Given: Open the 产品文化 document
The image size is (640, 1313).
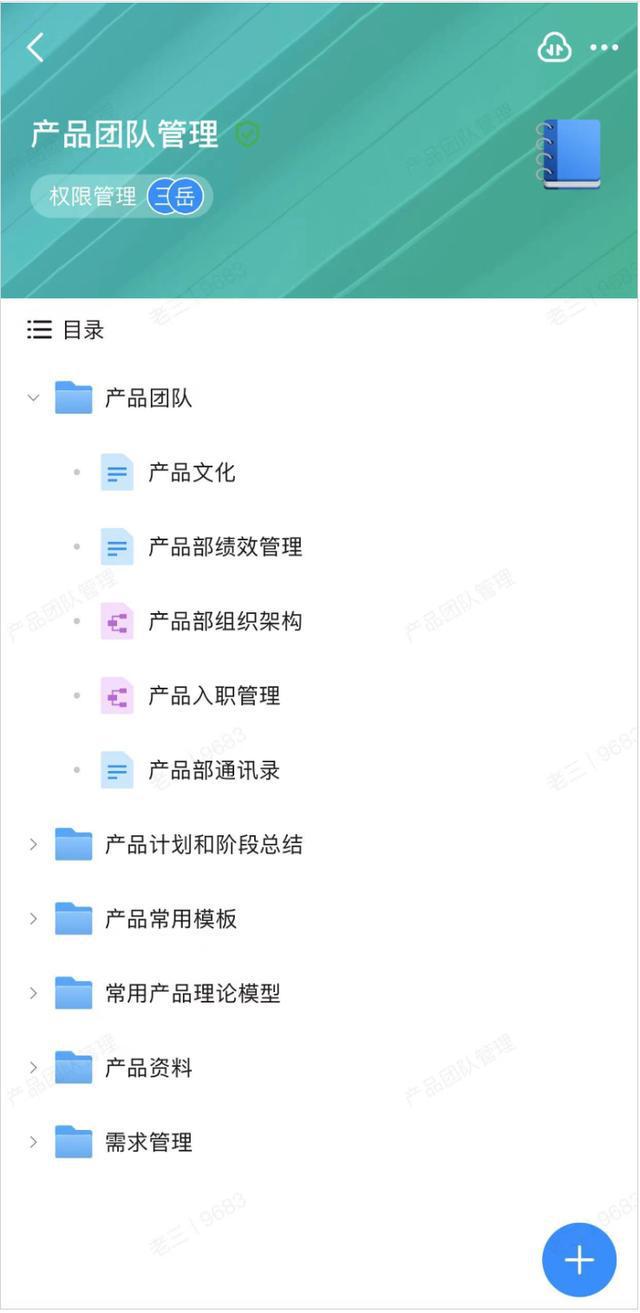Looking at the screenshot, I should (x=191, y=473).
